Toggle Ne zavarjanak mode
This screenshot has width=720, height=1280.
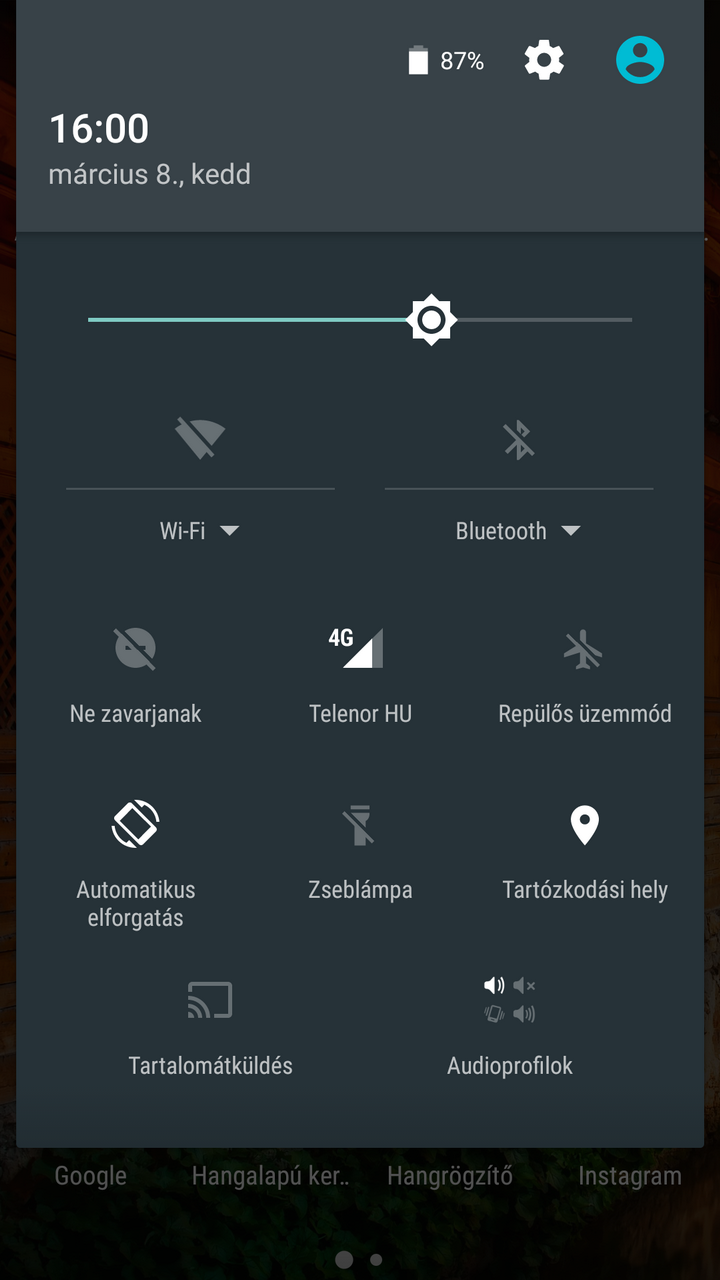pos(136,650)
